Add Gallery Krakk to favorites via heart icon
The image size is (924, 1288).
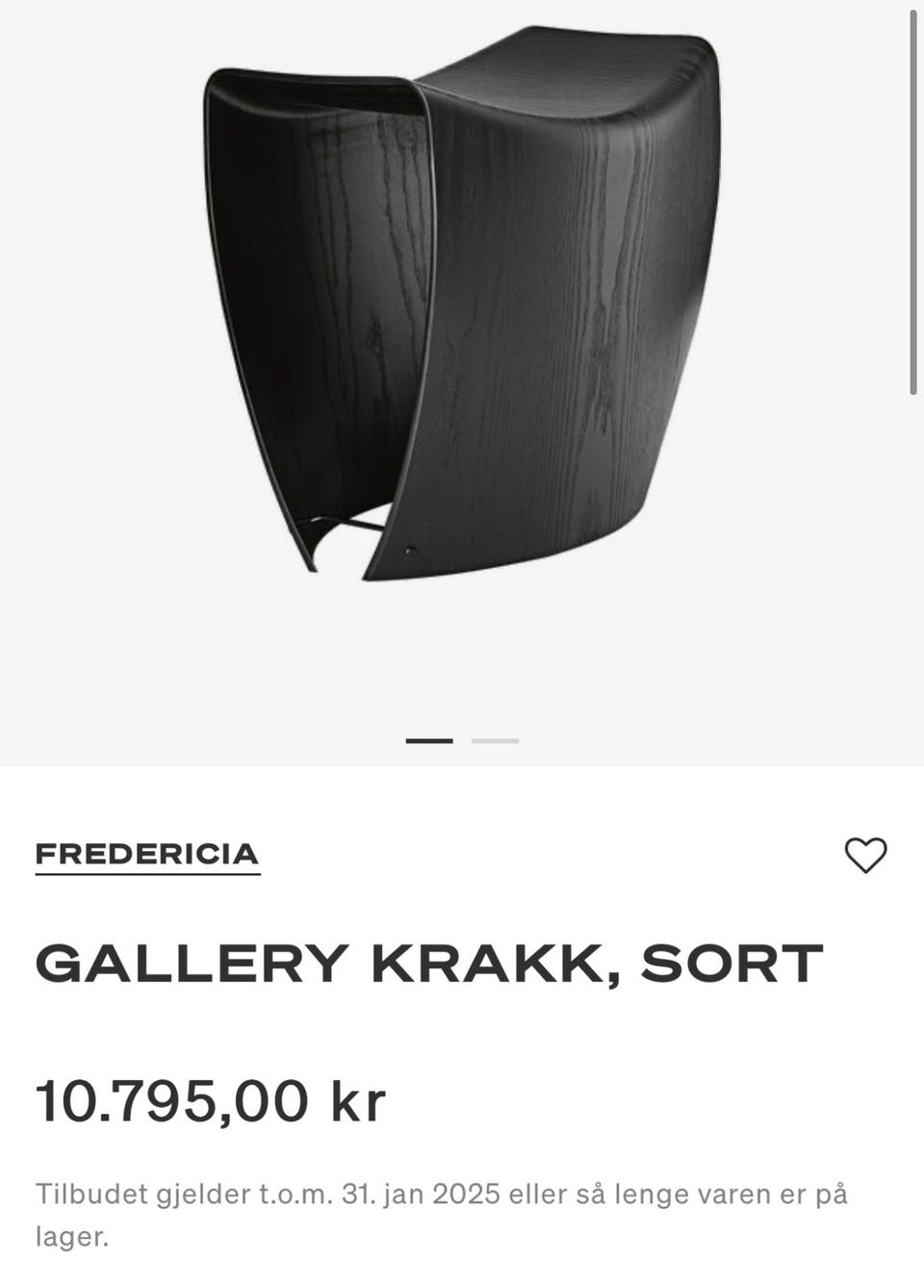pyautogui.click(x=867, y=854)
